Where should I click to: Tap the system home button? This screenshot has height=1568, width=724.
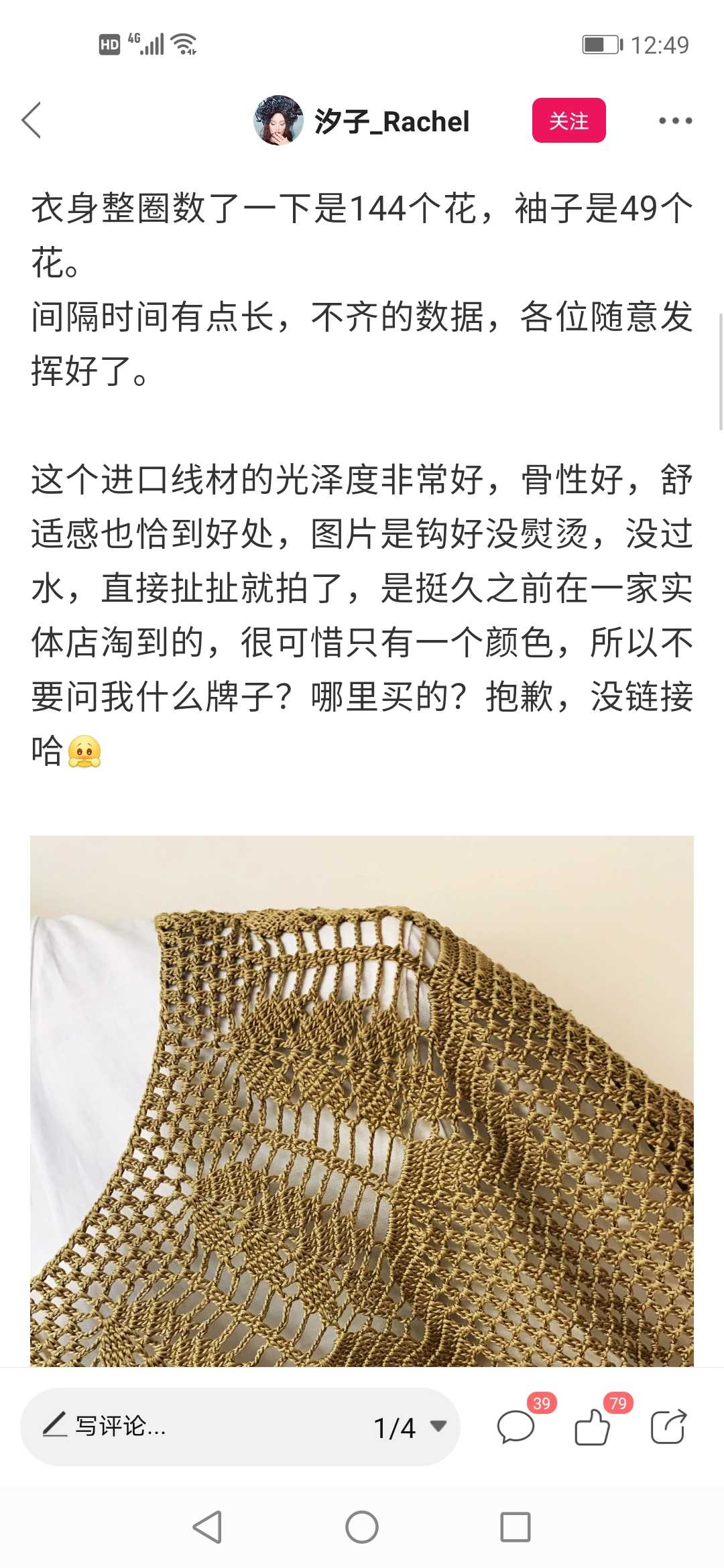click(362, 1528)
